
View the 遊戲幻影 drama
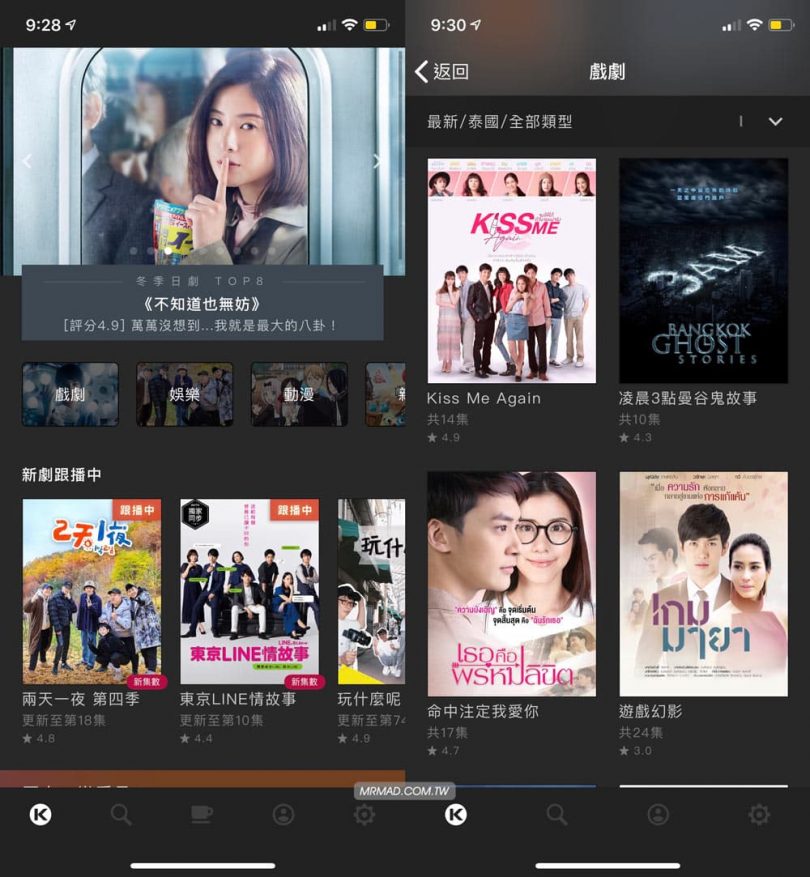[x=703, y=584]
